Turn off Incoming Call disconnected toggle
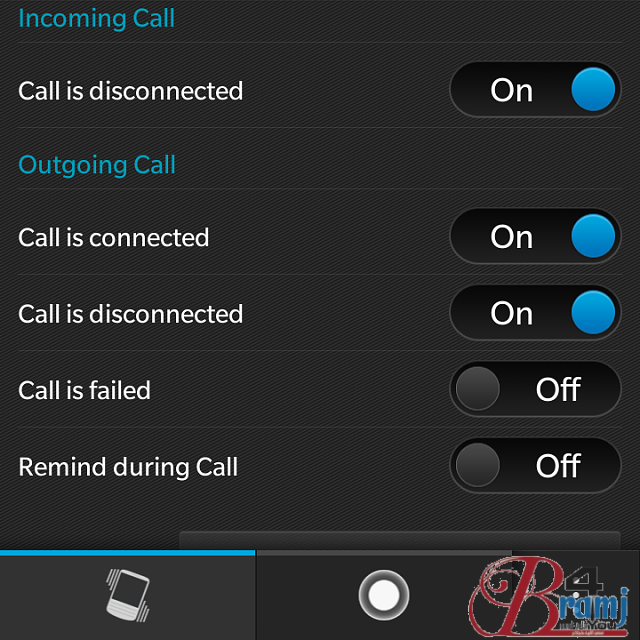Viewport: 640px width, 640px height. tap(535, 91)
